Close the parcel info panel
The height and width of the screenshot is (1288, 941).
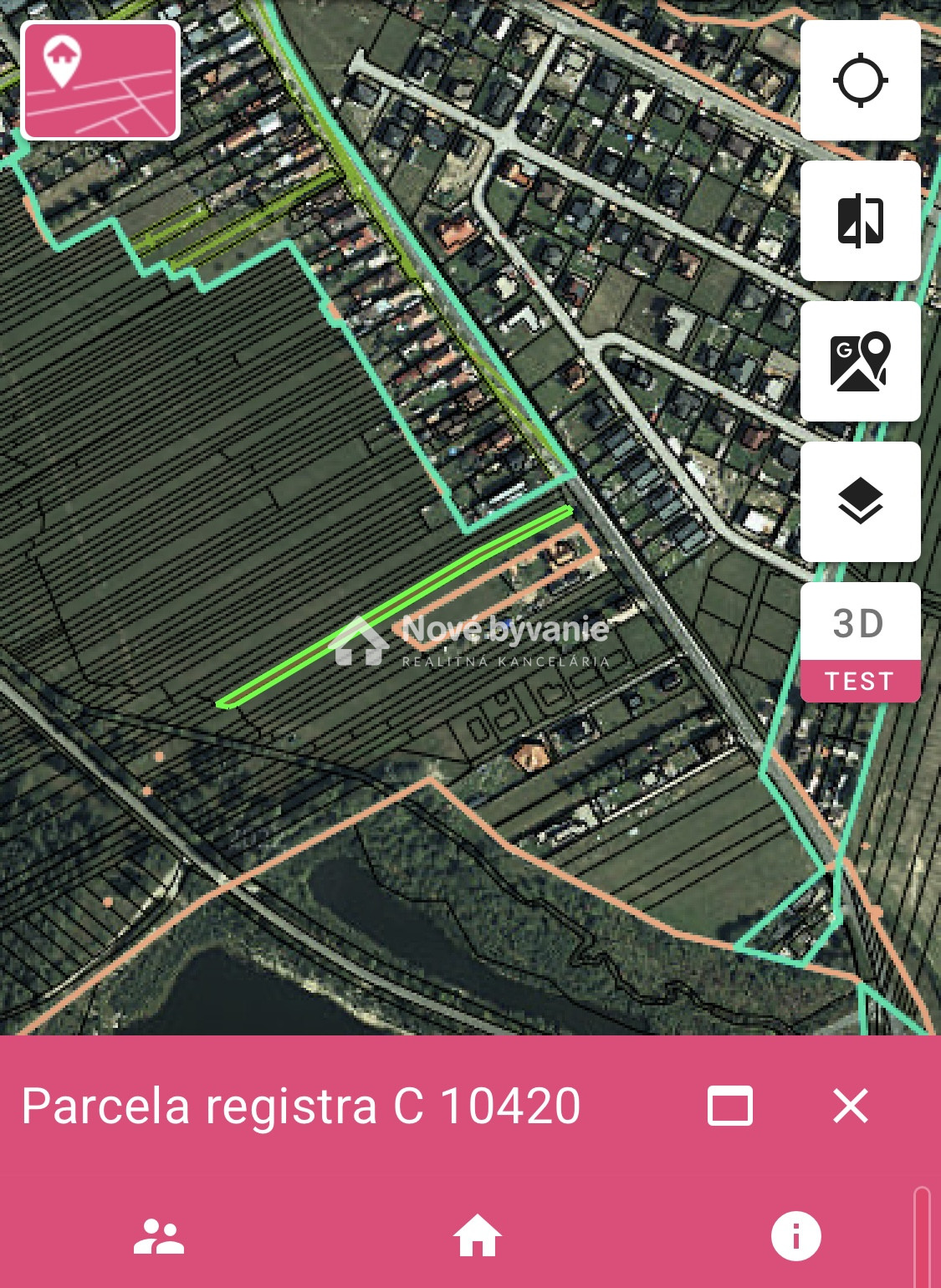click(851, 1107)
